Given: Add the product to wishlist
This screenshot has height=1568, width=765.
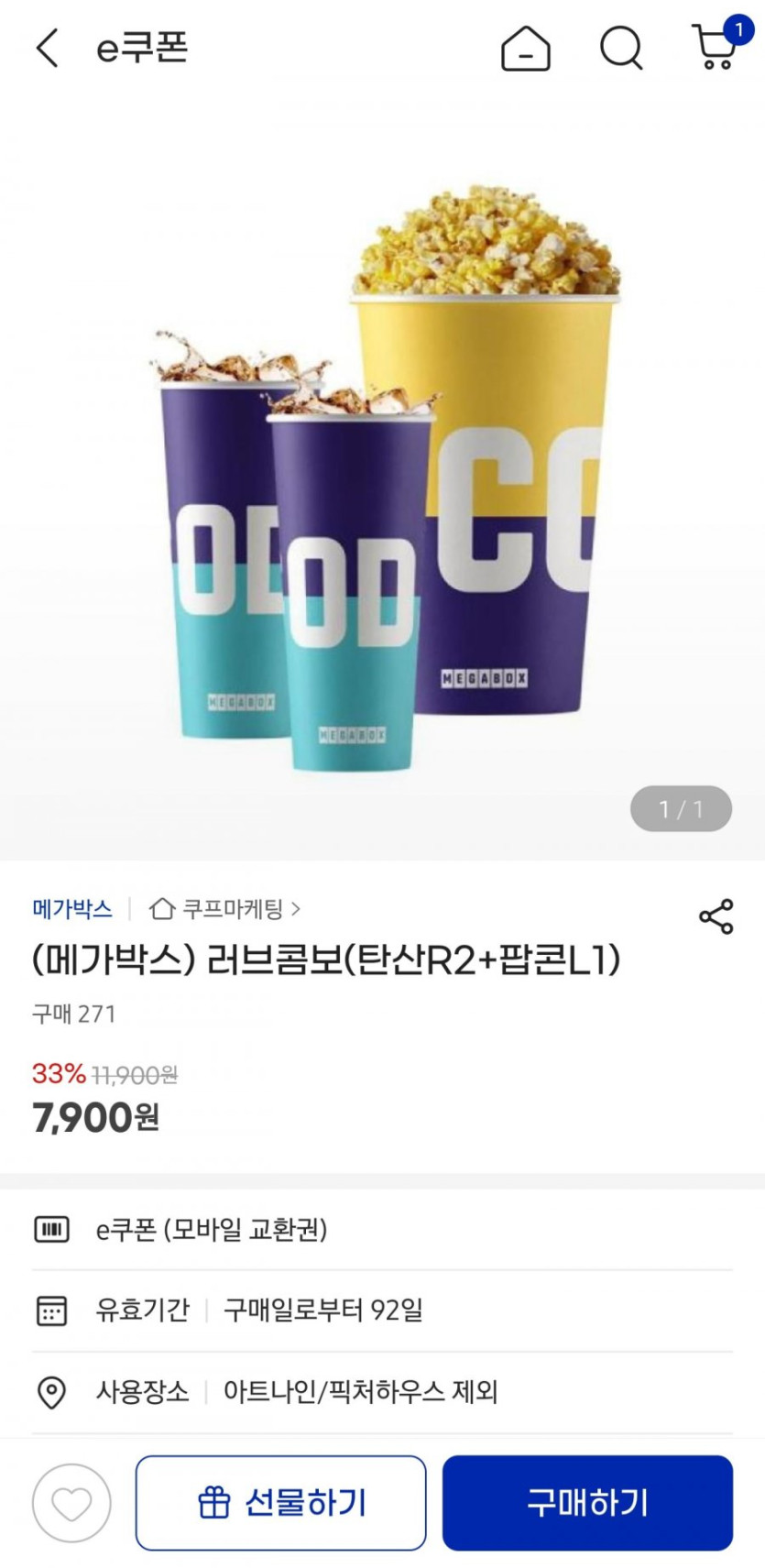Looking at the screenshot, I should [x=71, y=1503].
